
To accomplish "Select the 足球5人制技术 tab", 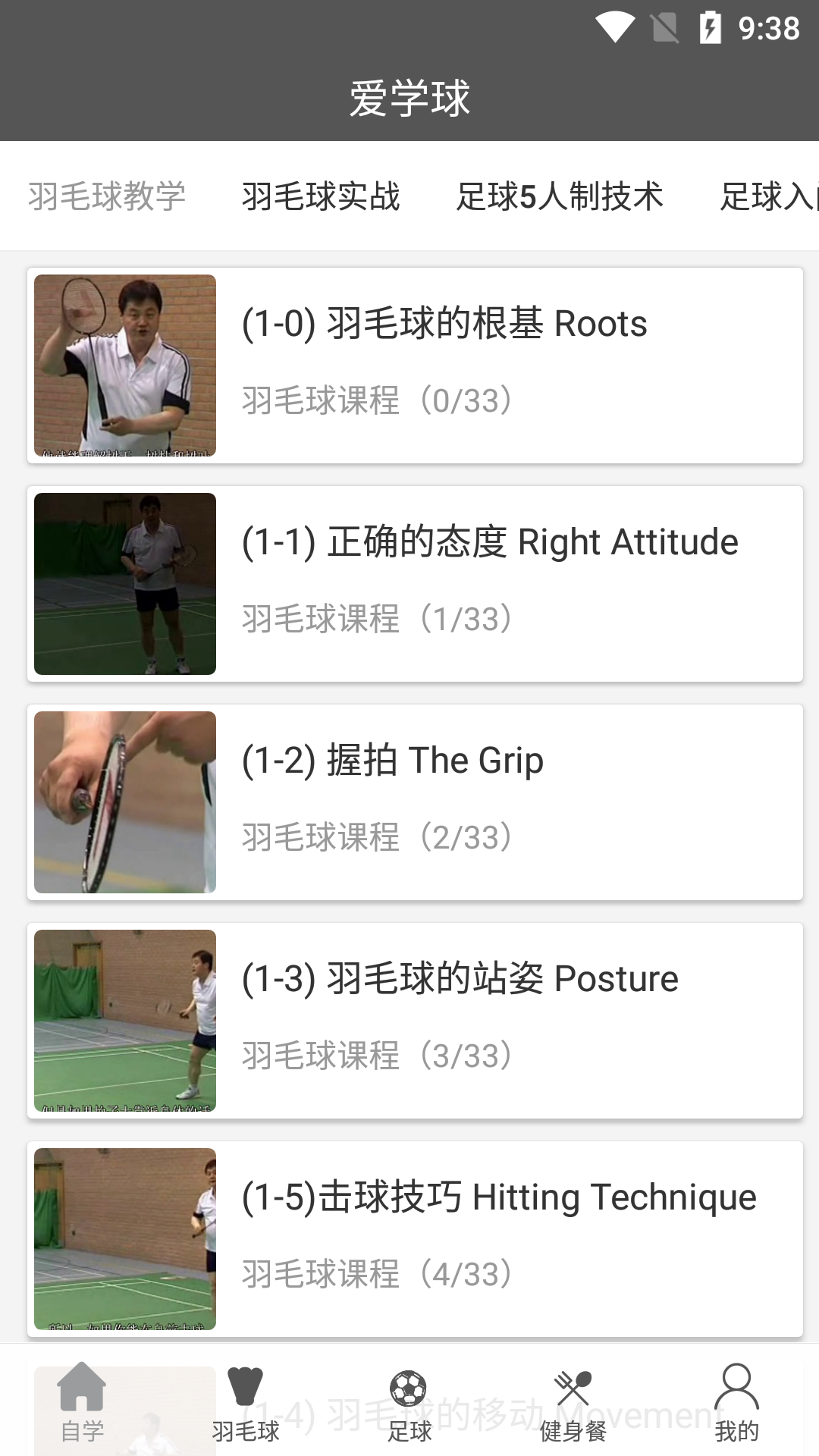I will [x=560, y=196].
